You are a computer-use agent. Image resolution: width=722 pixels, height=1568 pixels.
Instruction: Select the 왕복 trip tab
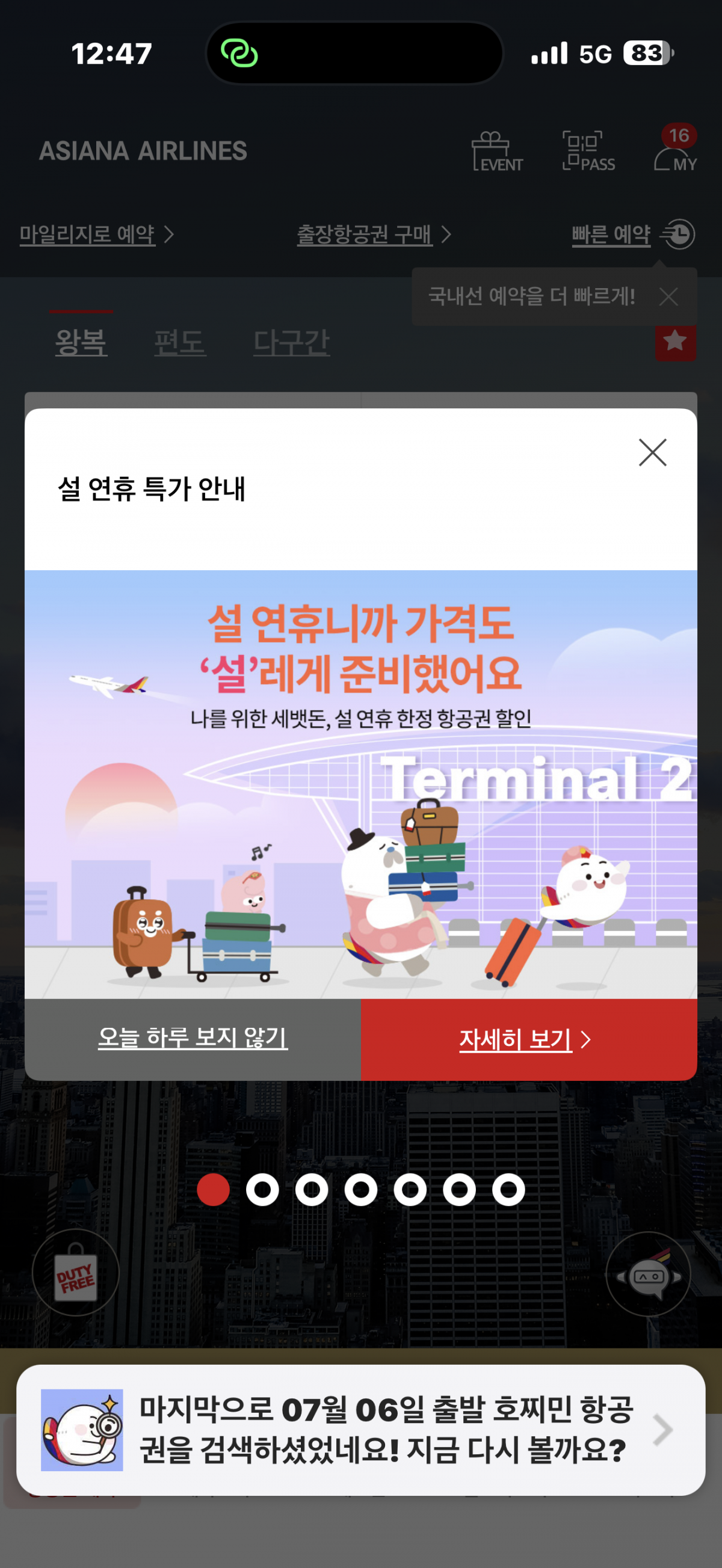pos(81,342)
